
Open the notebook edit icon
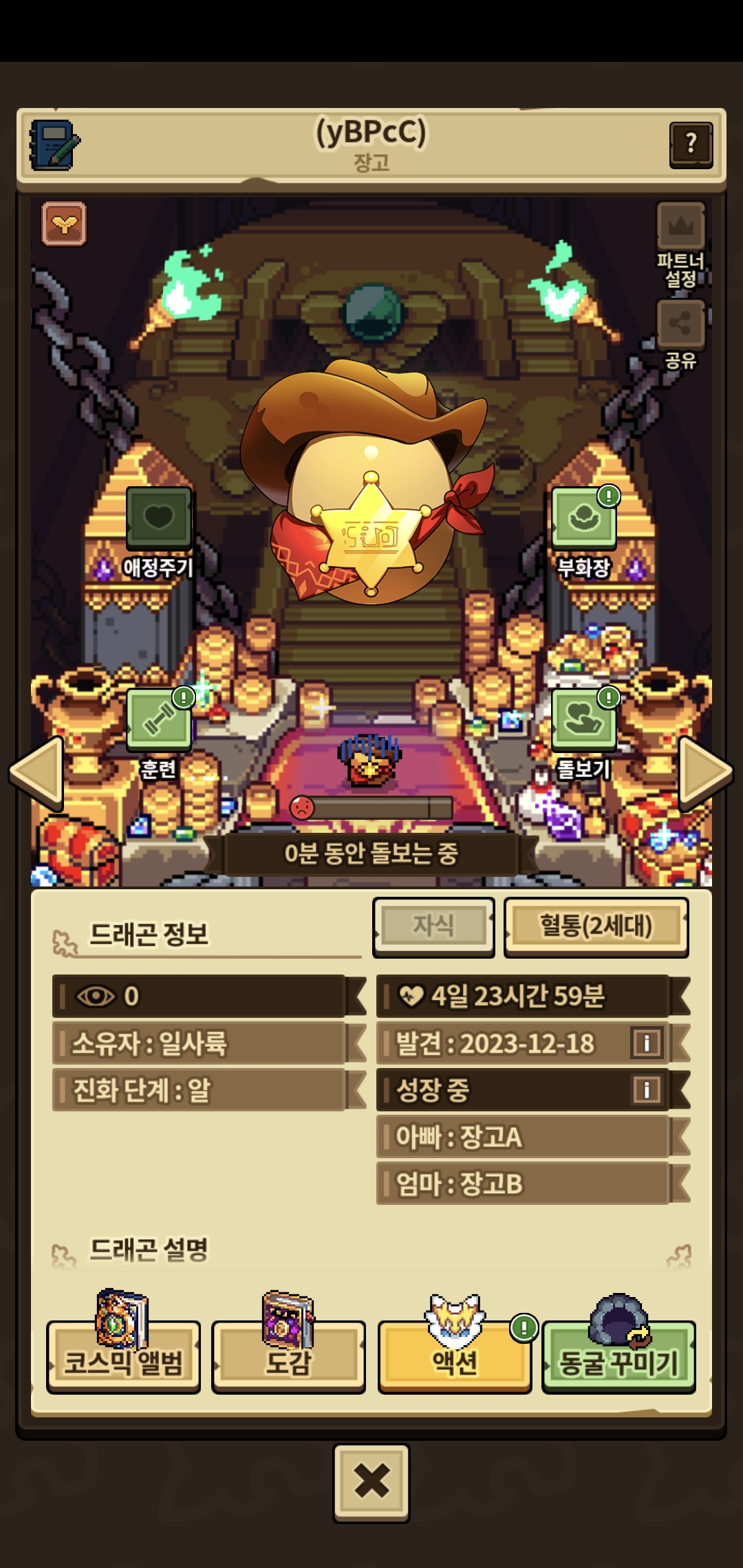54,145
